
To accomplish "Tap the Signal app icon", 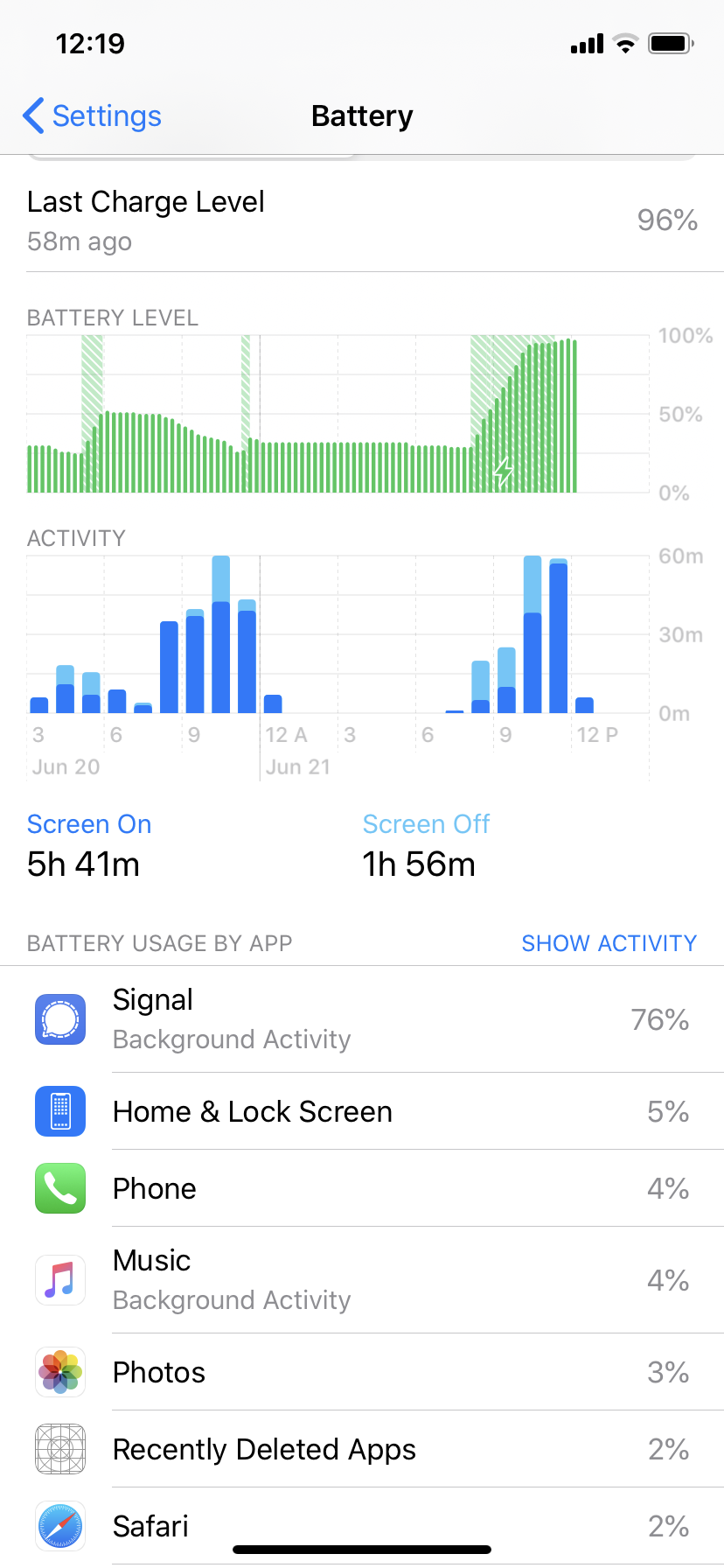I will pos(59,1018).
